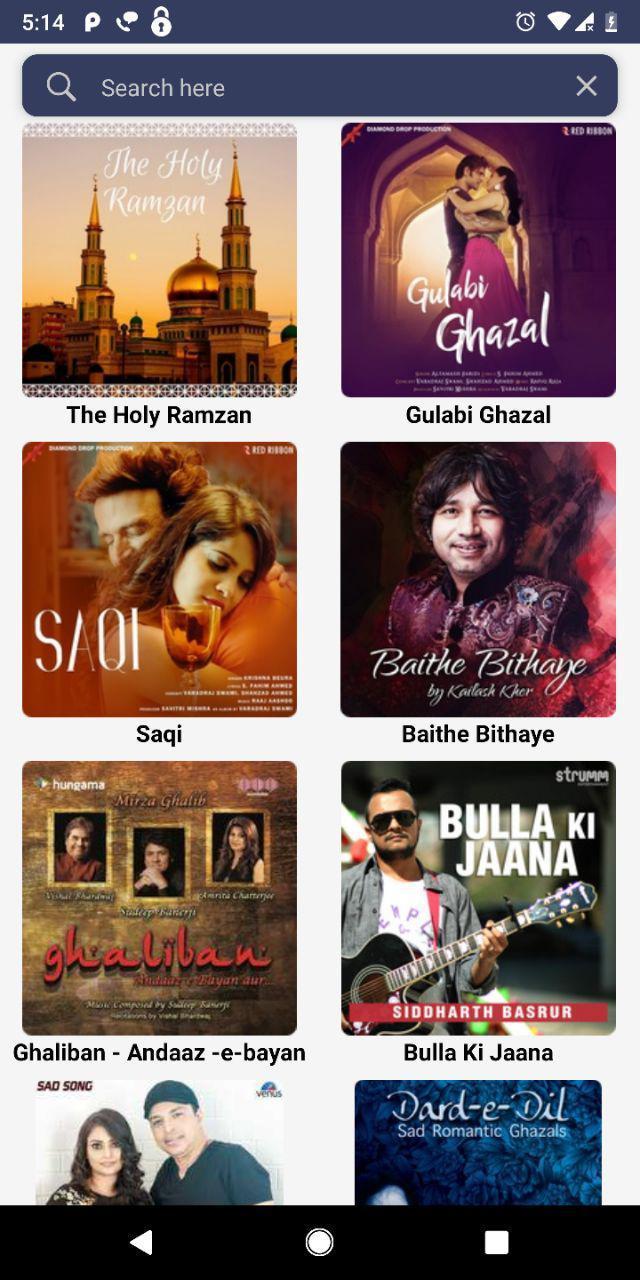Select the Bulla Ki Jaana album
Screen dimensions: 640x1280
coord(478,898)
